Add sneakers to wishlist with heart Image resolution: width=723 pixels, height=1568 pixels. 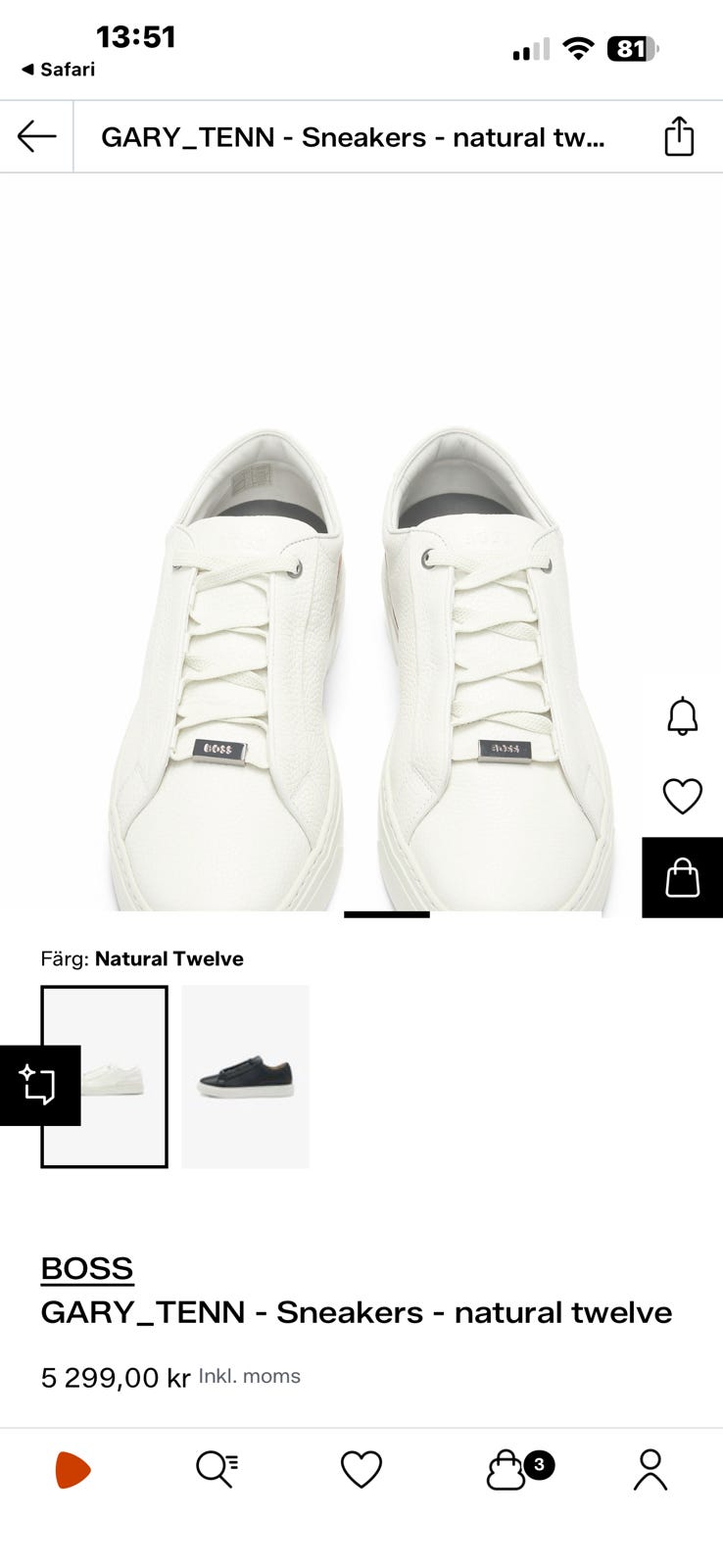coord(682,796)
